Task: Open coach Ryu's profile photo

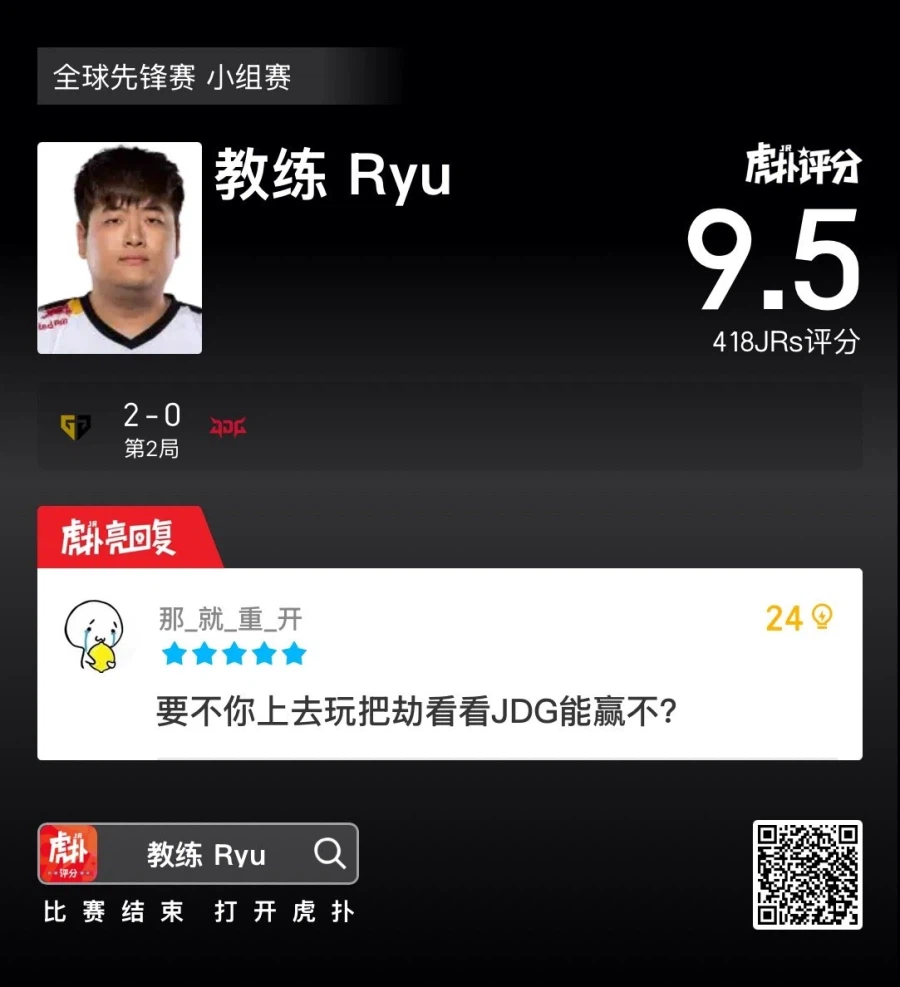Action: click(x=119, y=247)
